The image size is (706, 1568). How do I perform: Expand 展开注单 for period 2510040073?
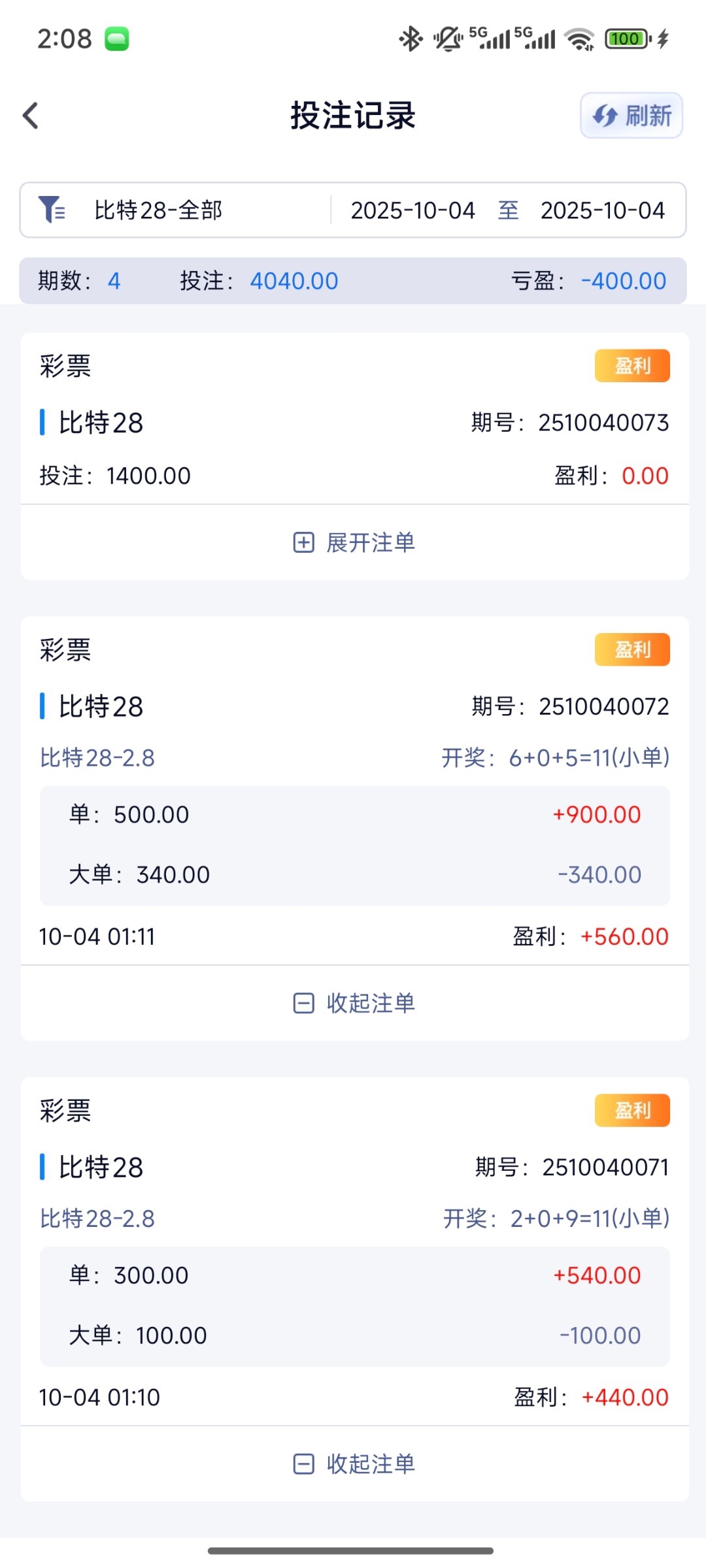tap(354, 542)
